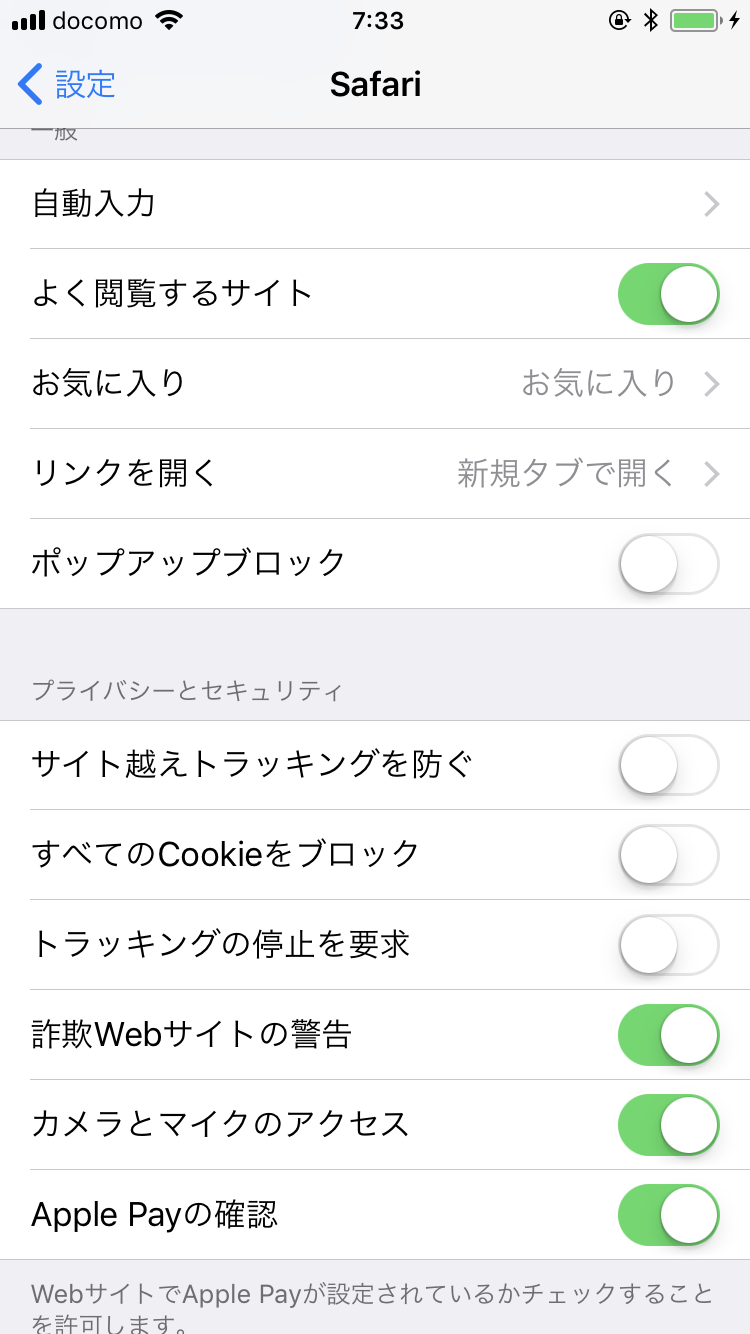The width and height of the screenshot is (750, 1334).
Task: Turn off the よく閲覧するサイト switch
Action: point(668,294)
